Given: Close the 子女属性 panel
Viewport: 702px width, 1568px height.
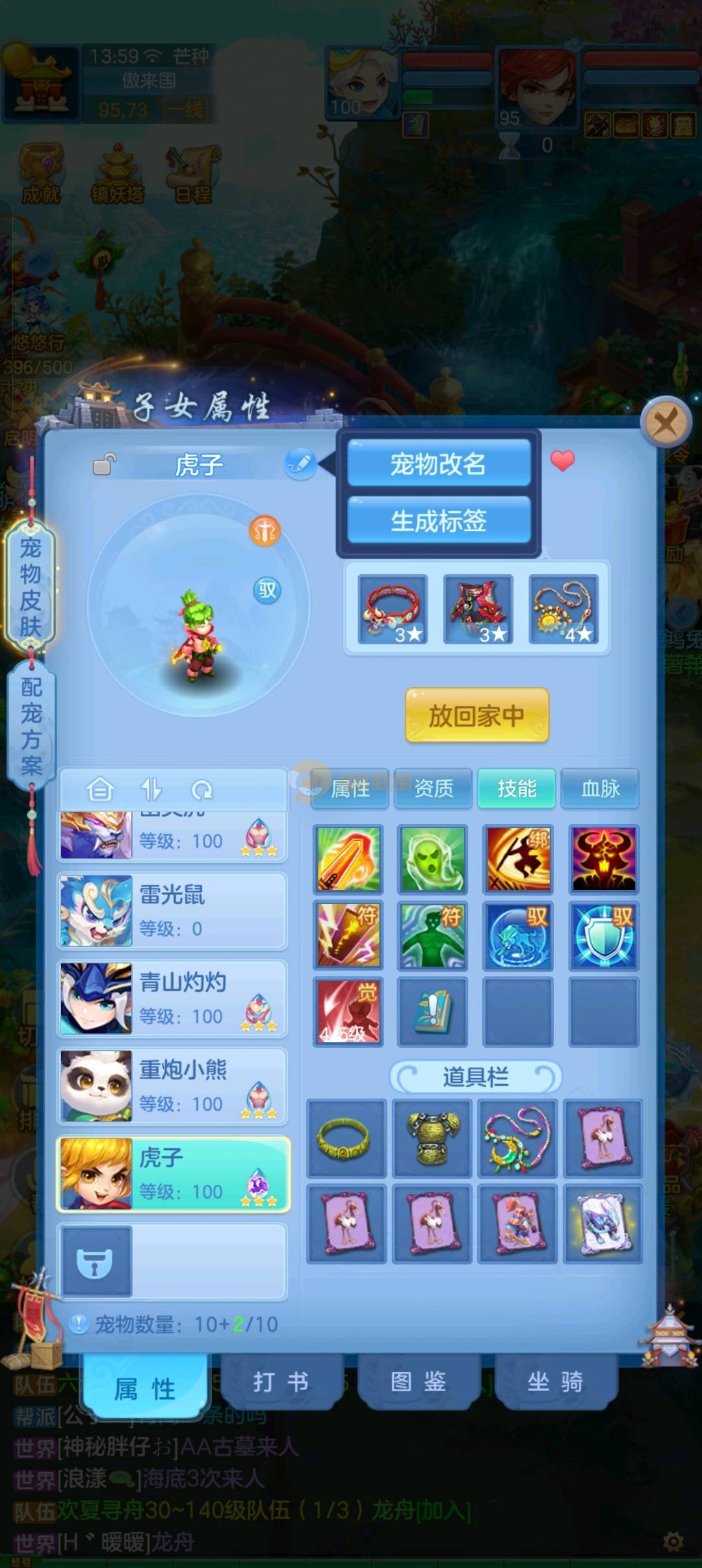Looking at the screenshot, I should [x=665, y=423].
